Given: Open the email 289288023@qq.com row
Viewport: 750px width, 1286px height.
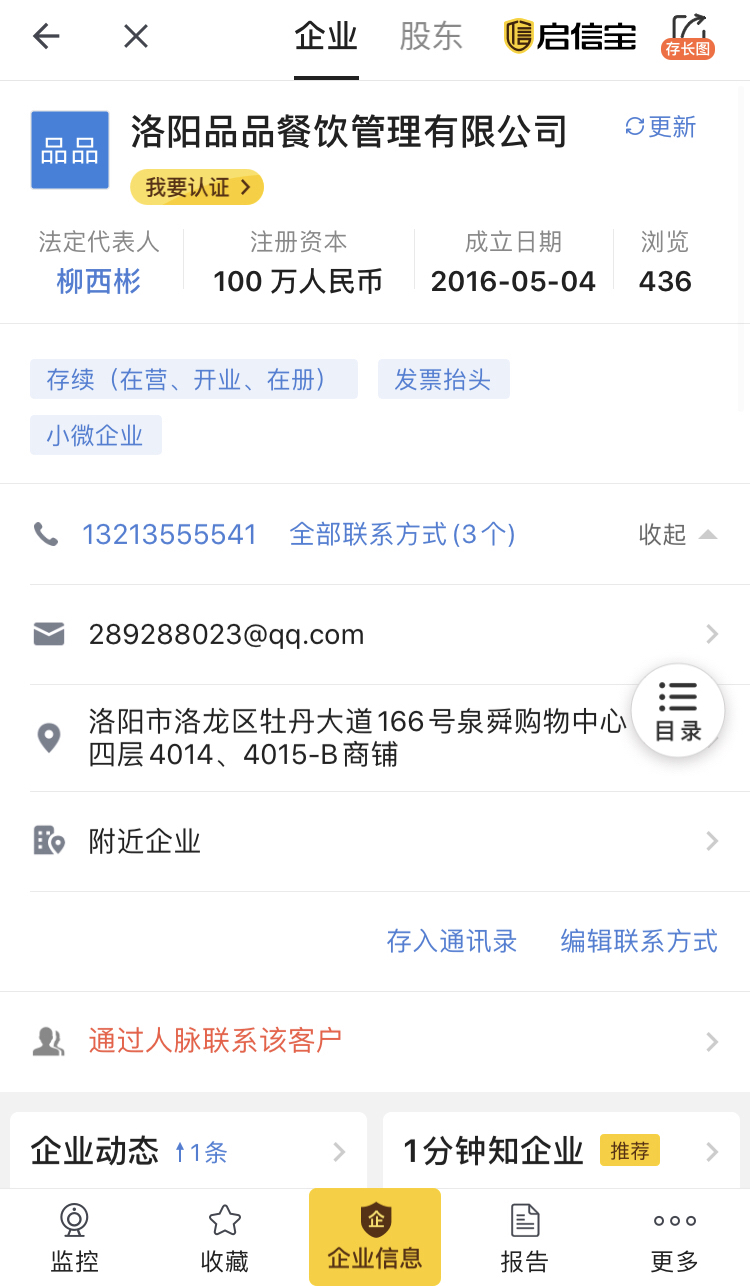Looking at the screenshot, I should pyautogui.click(x=375, y=634).
